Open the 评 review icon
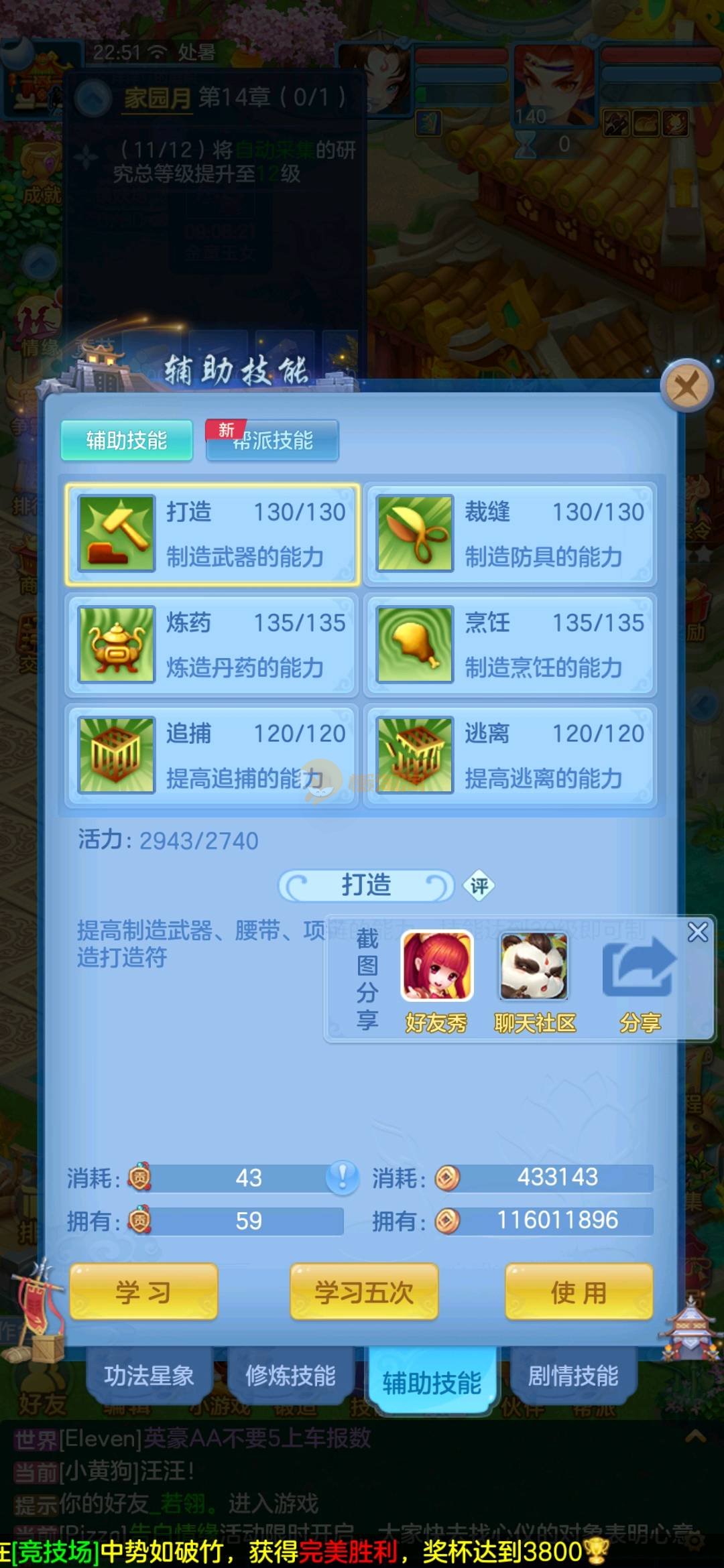Image resolution: width=724 pixels, height=1568 pixels. pos(479,887)
